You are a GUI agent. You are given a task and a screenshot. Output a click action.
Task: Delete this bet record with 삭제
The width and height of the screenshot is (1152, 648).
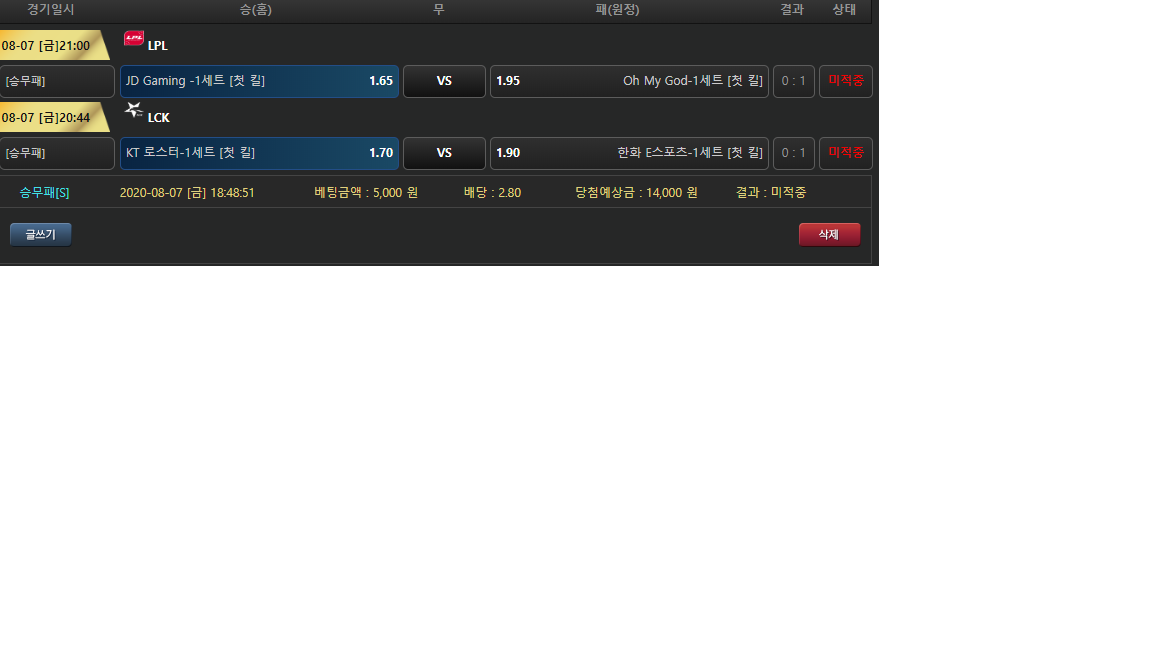point(829,234)
